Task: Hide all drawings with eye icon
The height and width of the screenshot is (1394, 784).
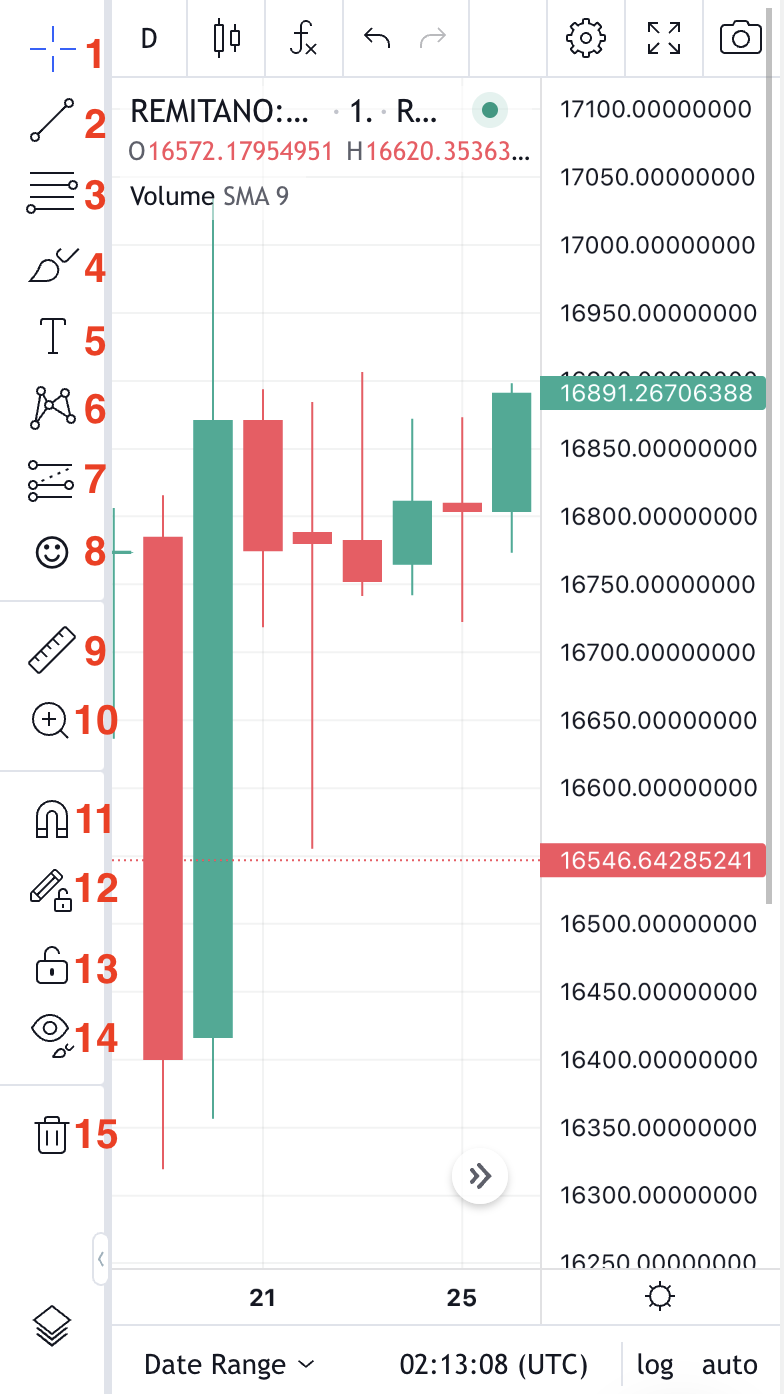Action: click(52, 1036)
